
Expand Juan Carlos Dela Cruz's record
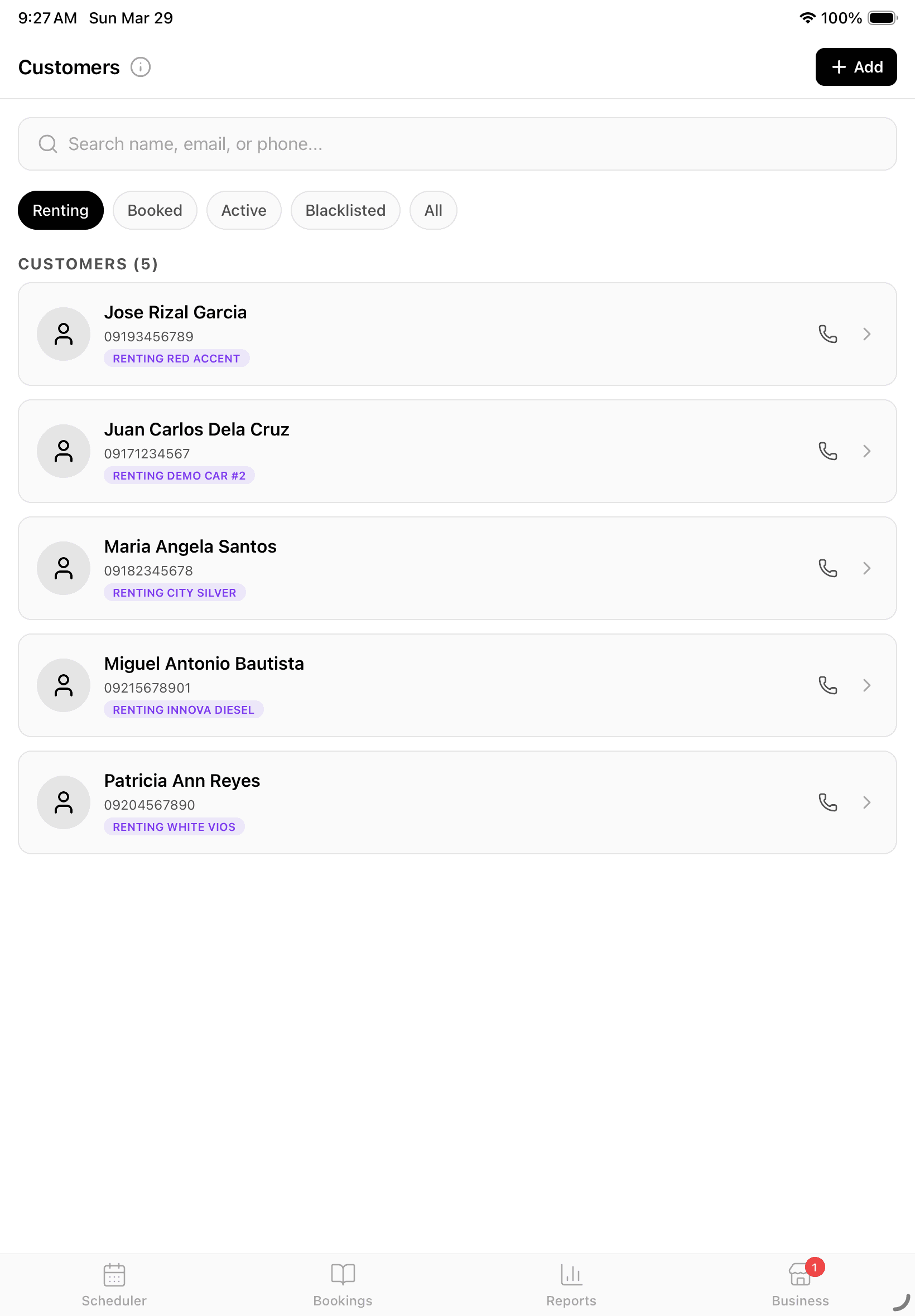pyautogui.click(x=867, y=451)
